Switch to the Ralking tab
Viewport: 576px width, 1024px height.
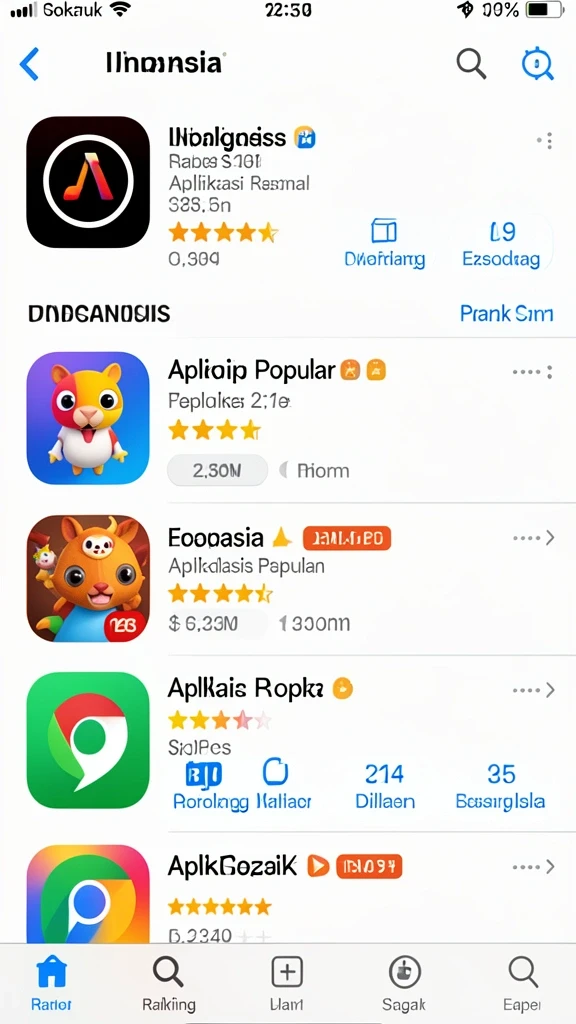pos(168,984)
